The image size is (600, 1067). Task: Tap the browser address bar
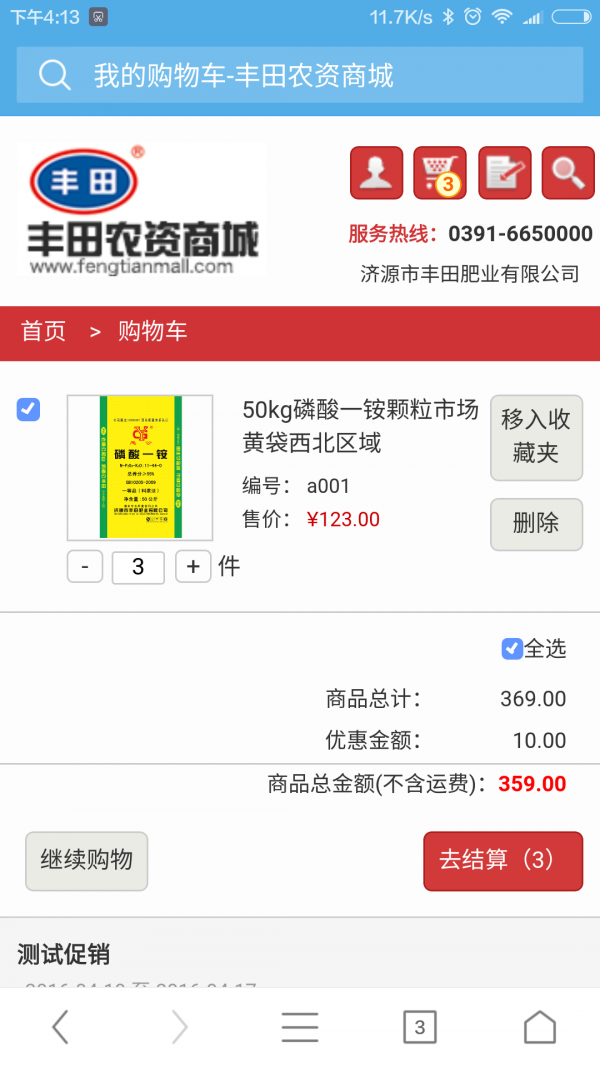click(300, 75)
